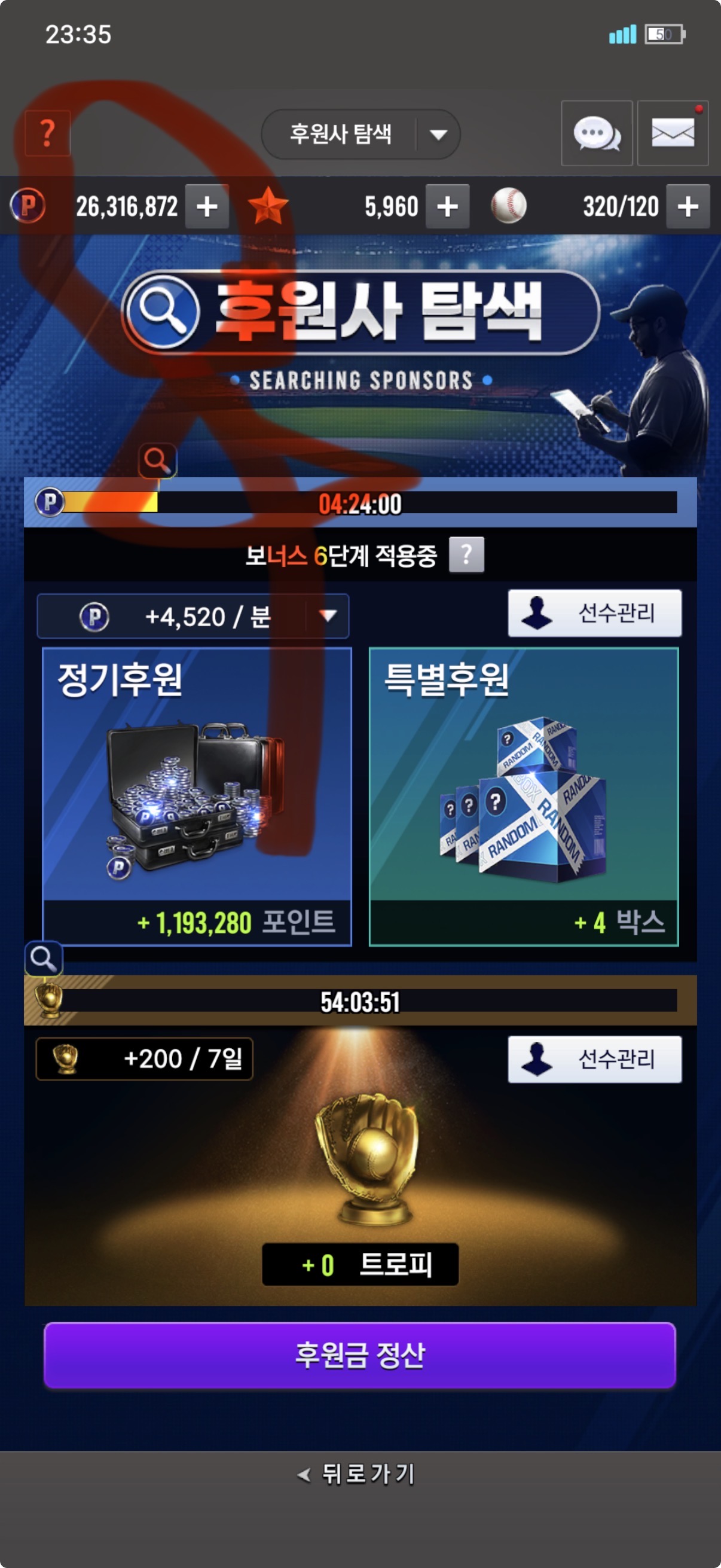Tap the 후원금 정산 button
The height and width of the screenshot is (1568, 721).
tap(359, 1356)
